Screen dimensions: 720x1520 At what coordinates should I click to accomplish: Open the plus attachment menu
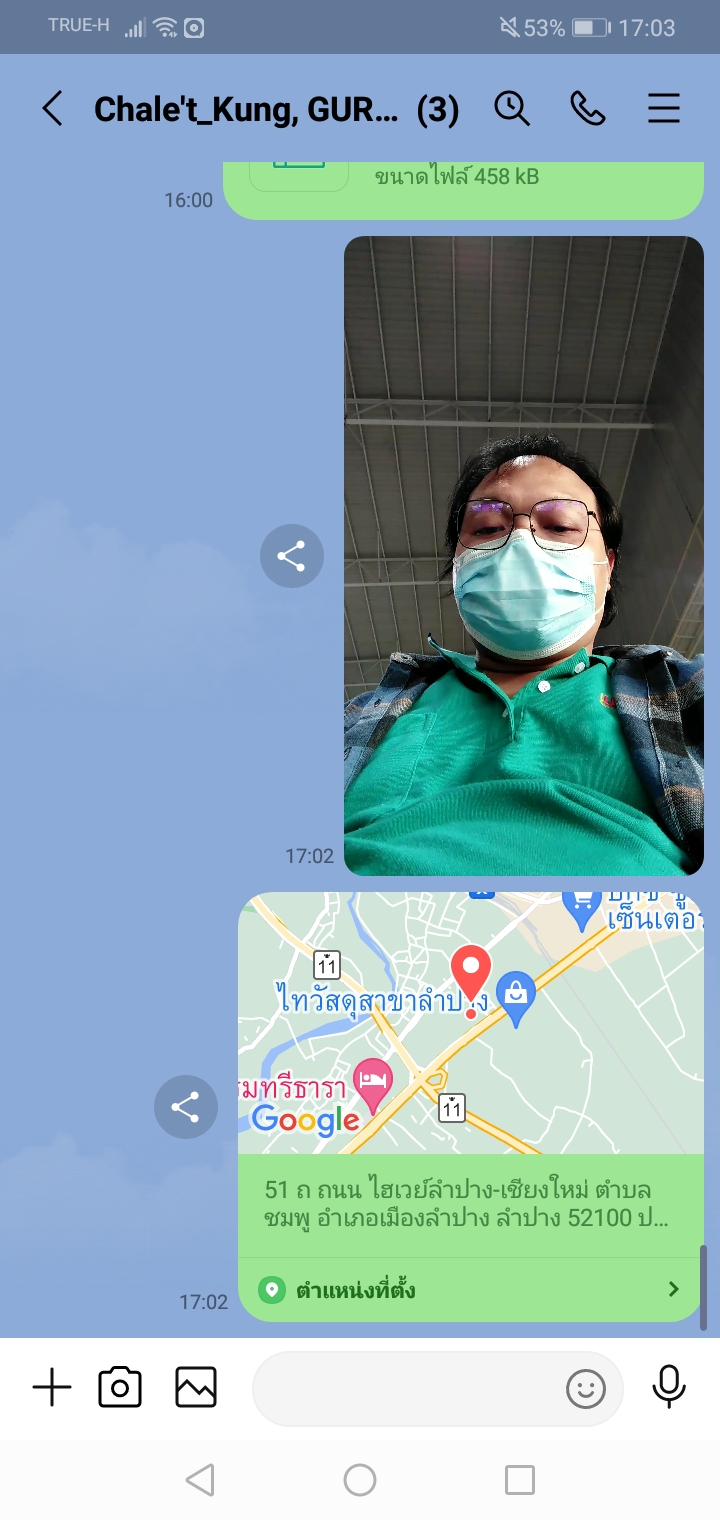pos(52,1388)
